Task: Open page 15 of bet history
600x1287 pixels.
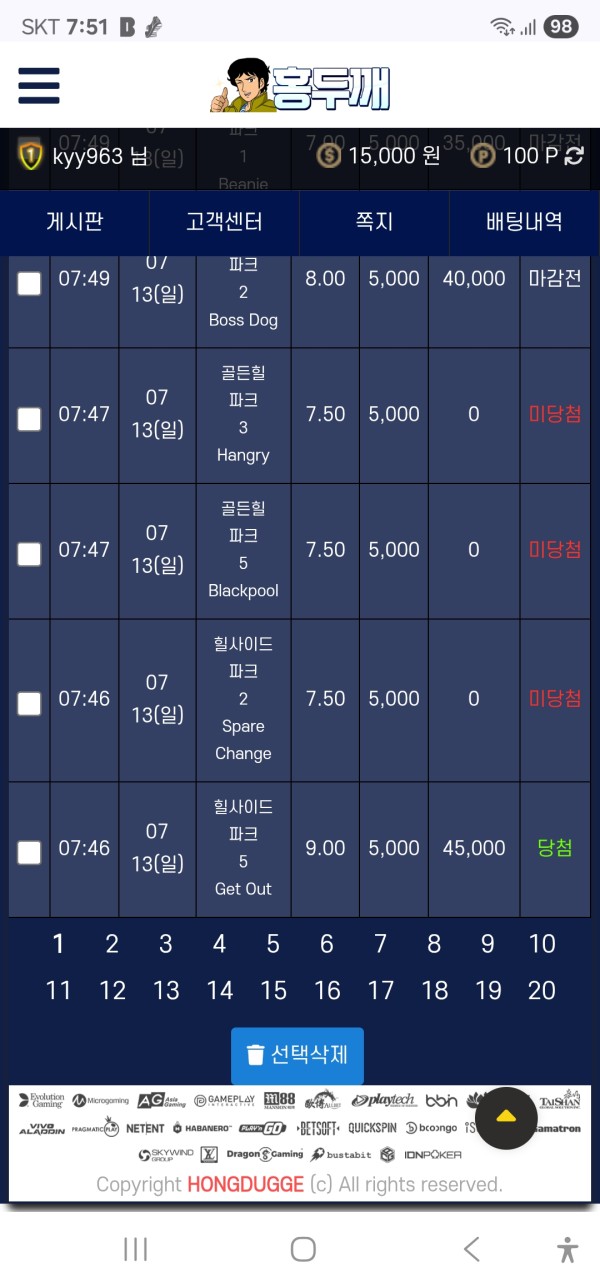Action: point(273,991)
